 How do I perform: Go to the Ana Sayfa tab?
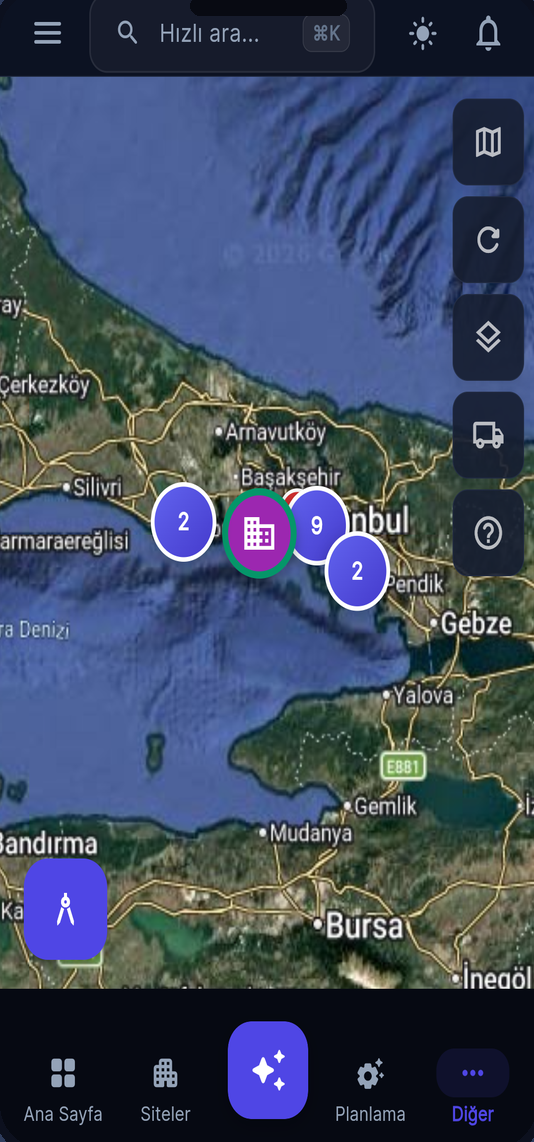63,1090
